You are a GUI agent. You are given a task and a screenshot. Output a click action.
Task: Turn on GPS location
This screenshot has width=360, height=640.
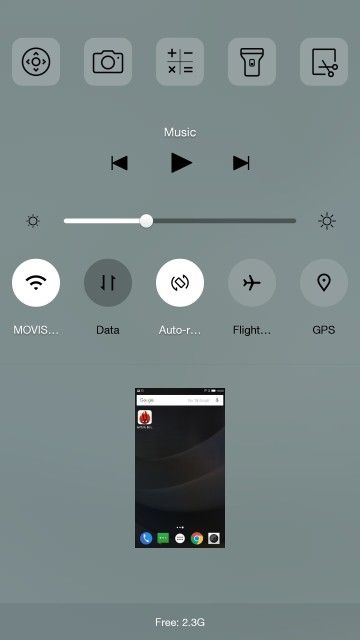point(324,282)
